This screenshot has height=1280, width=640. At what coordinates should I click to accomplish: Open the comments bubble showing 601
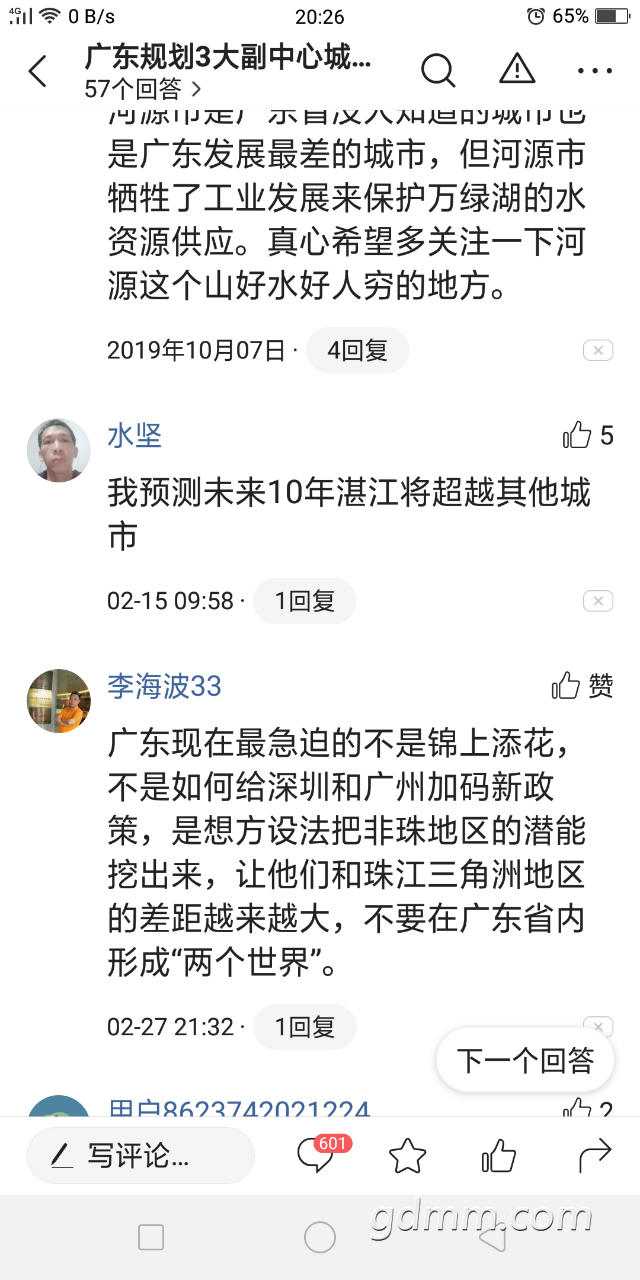(x=318, y=1156)
